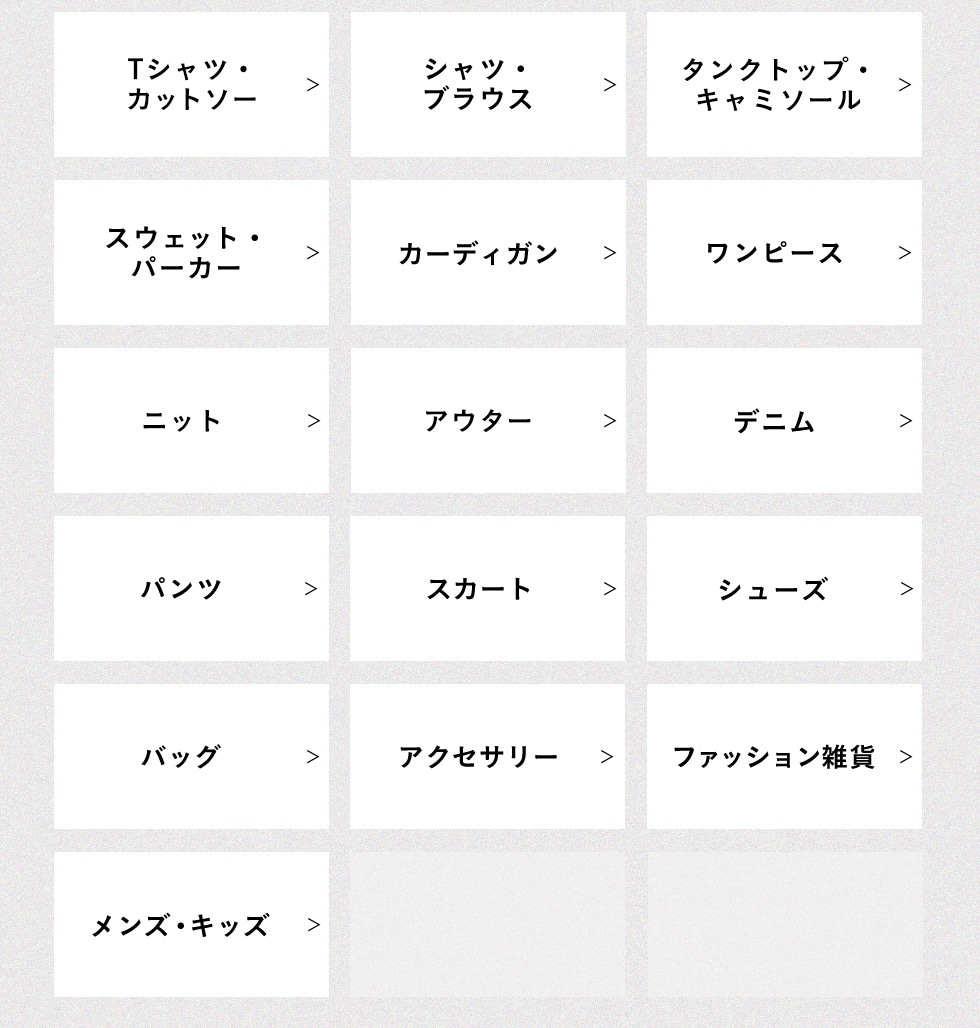Select the シャツ・ブラウス category
This screenshot has height=1028, width=980.
coord(488,85)
